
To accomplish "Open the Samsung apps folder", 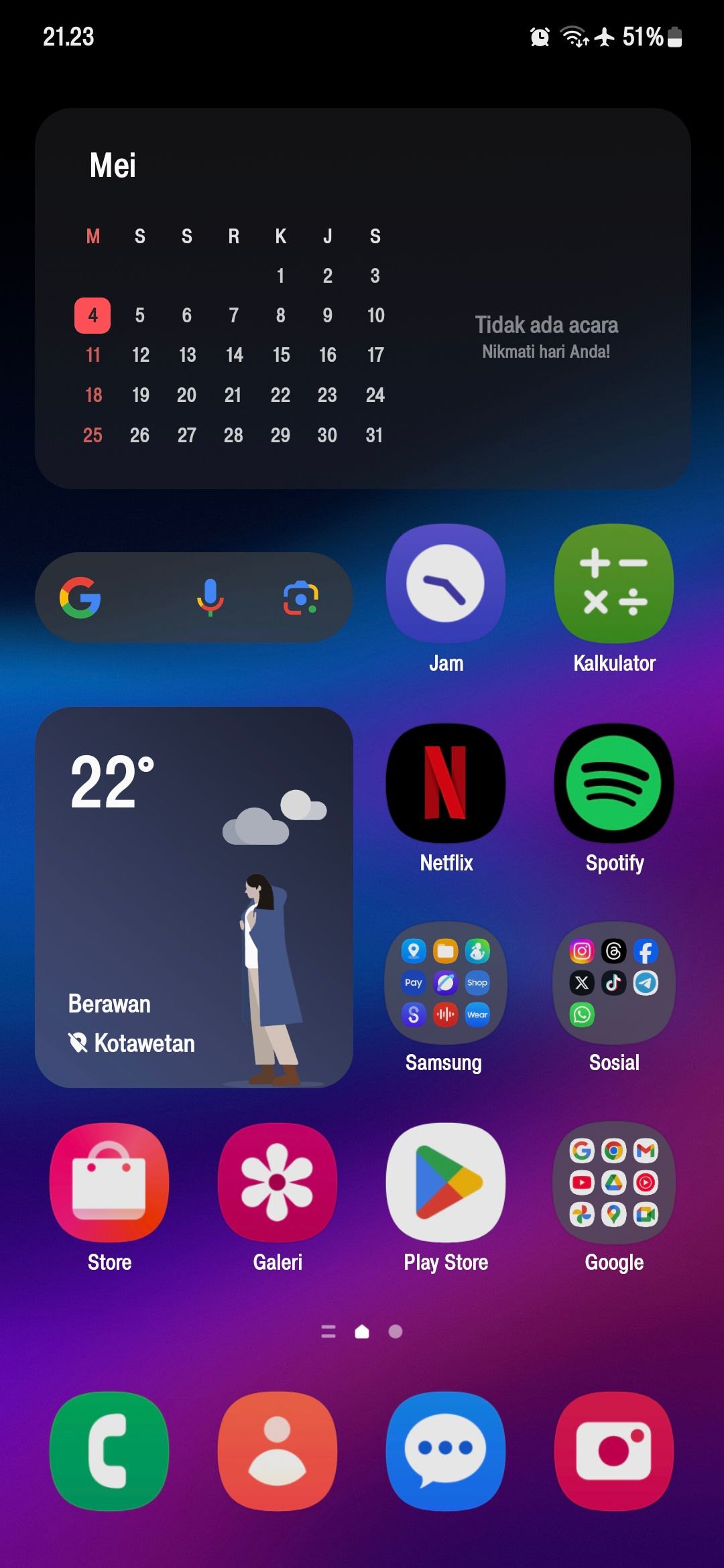I will tap(445, 983).
